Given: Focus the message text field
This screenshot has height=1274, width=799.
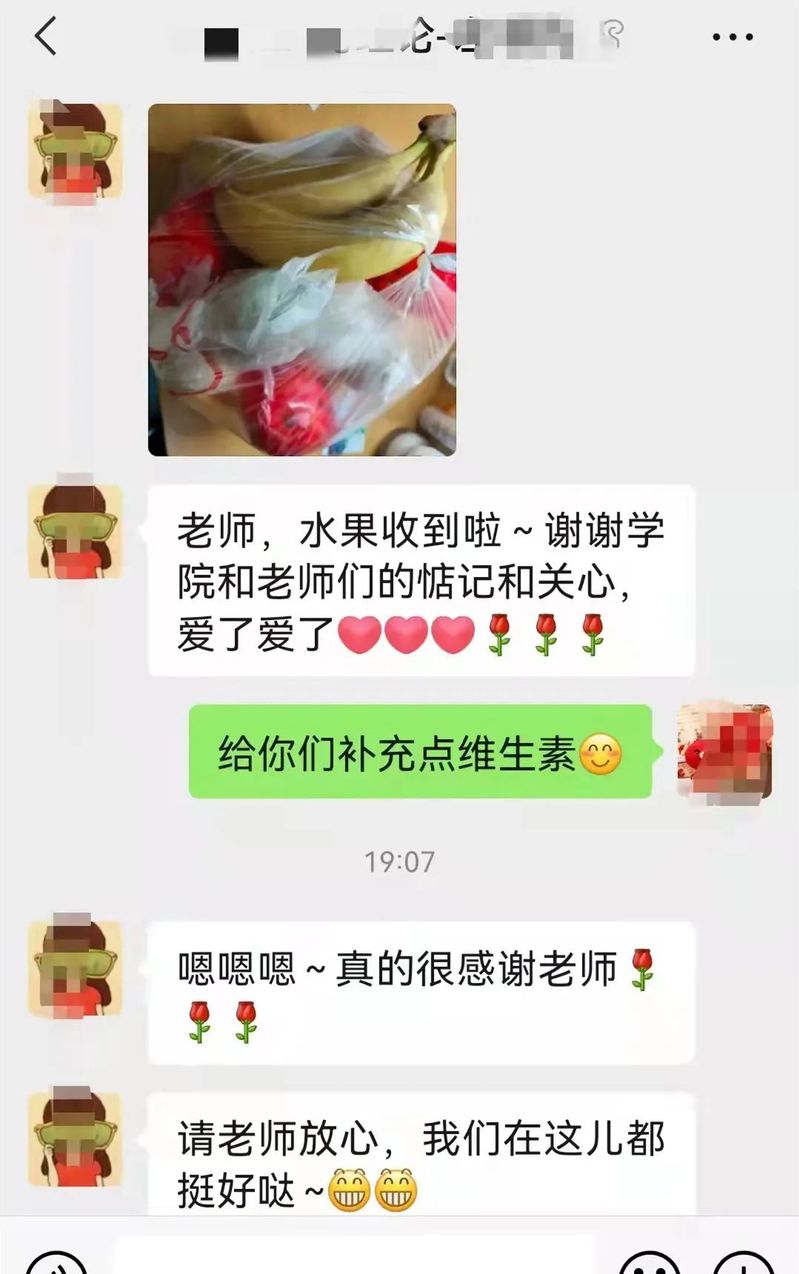Looking at the screenshot, I should click(x=355, y=1258).
